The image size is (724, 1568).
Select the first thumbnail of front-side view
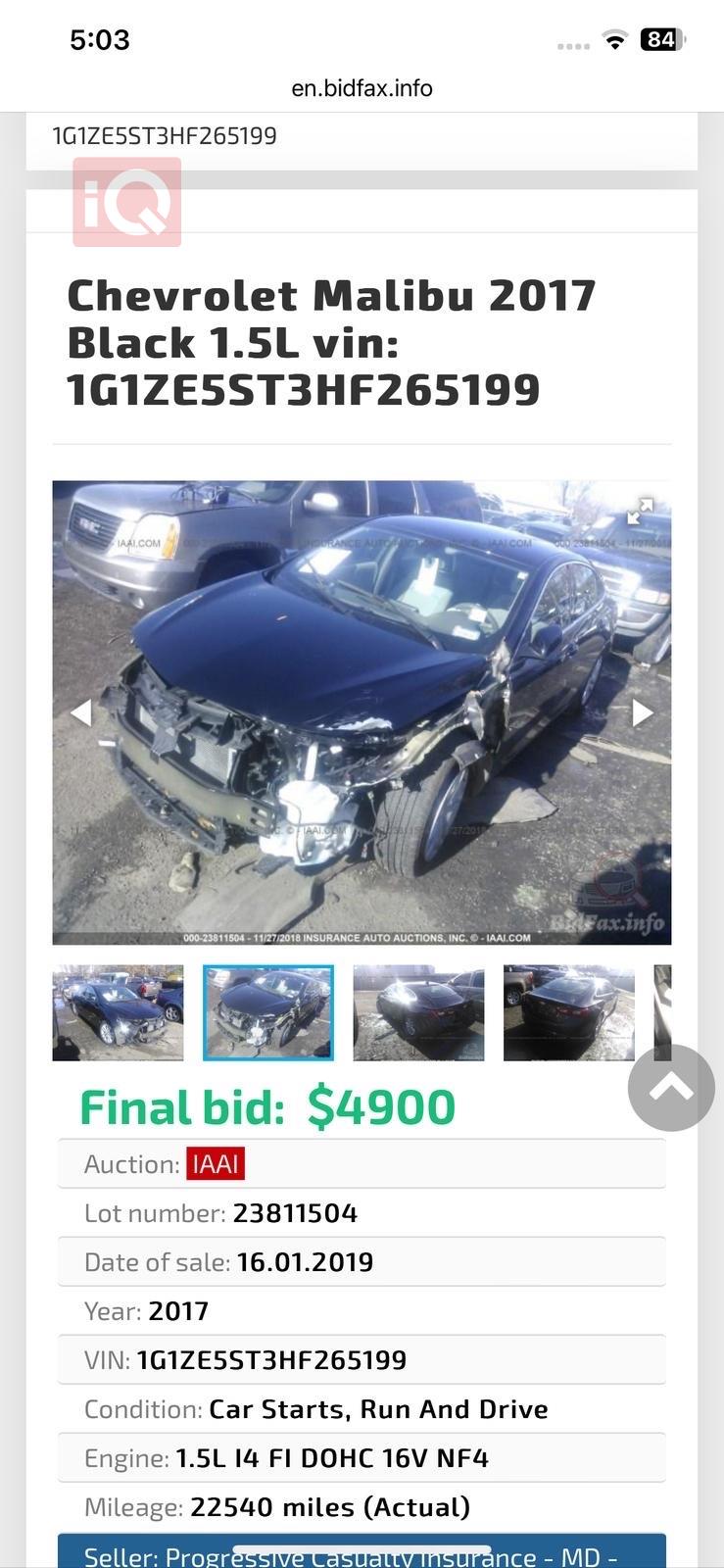118,1013
